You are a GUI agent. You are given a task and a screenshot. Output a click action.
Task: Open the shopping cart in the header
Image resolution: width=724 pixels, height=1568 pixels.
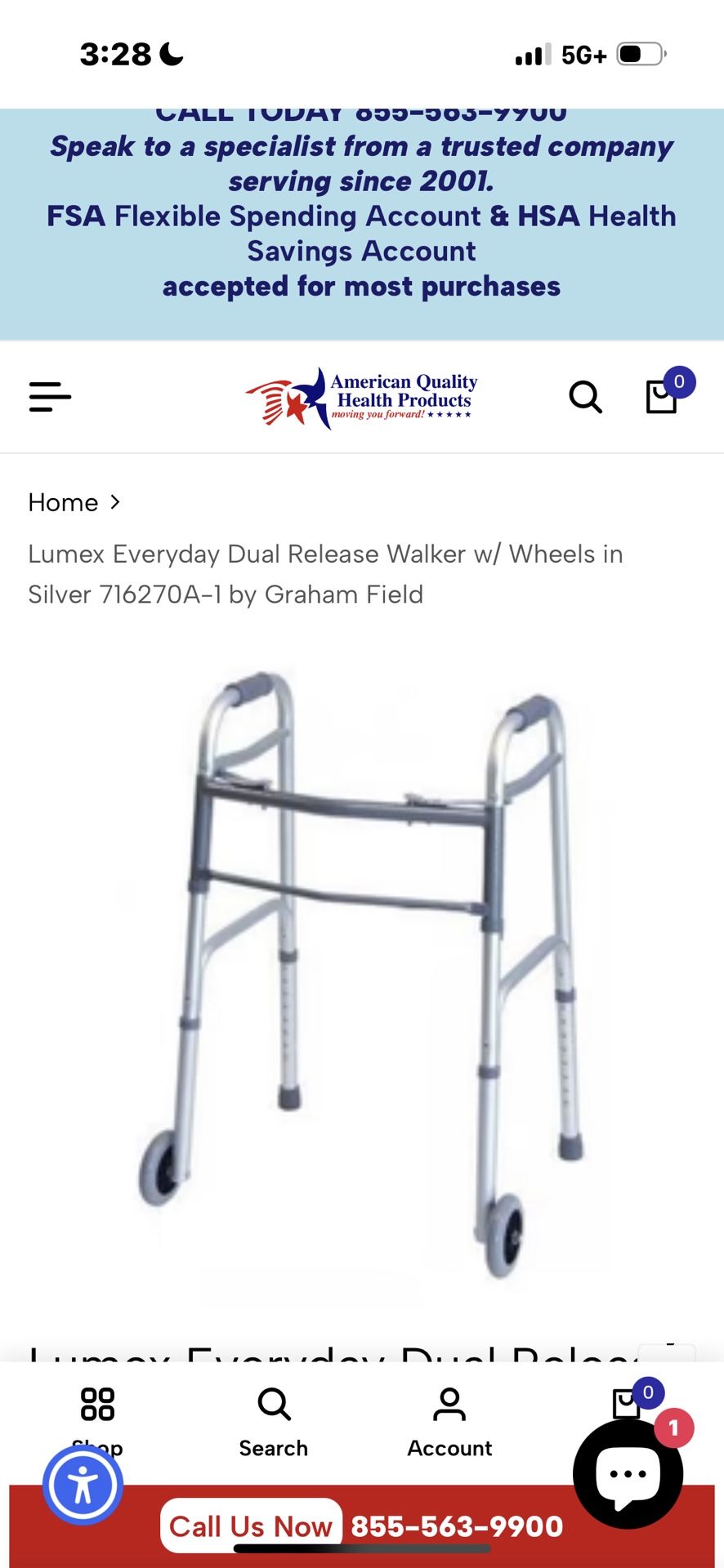(663, 395)
